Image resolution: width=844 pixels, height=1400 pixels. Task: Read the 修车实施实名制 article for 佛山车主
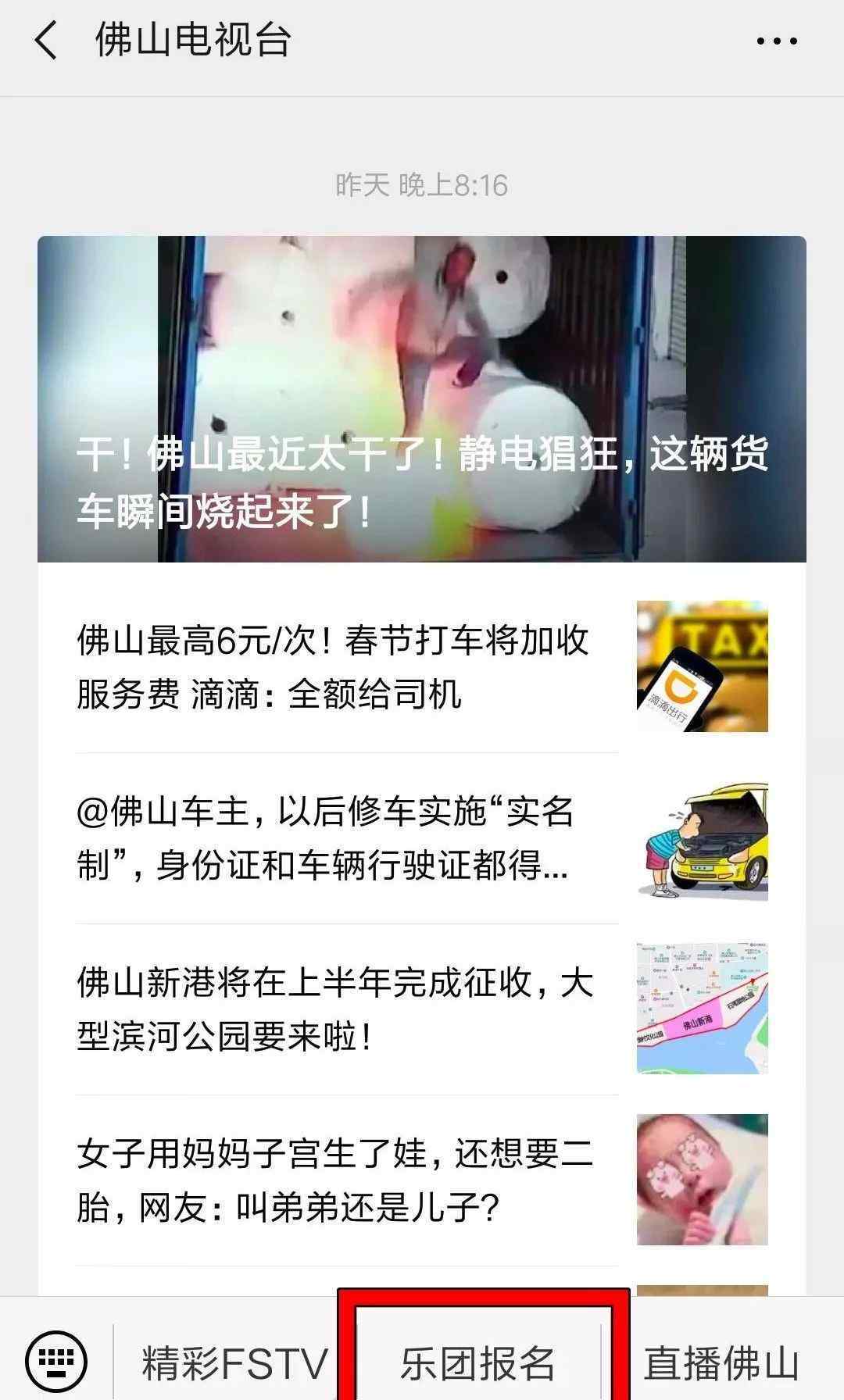point(422,839)
